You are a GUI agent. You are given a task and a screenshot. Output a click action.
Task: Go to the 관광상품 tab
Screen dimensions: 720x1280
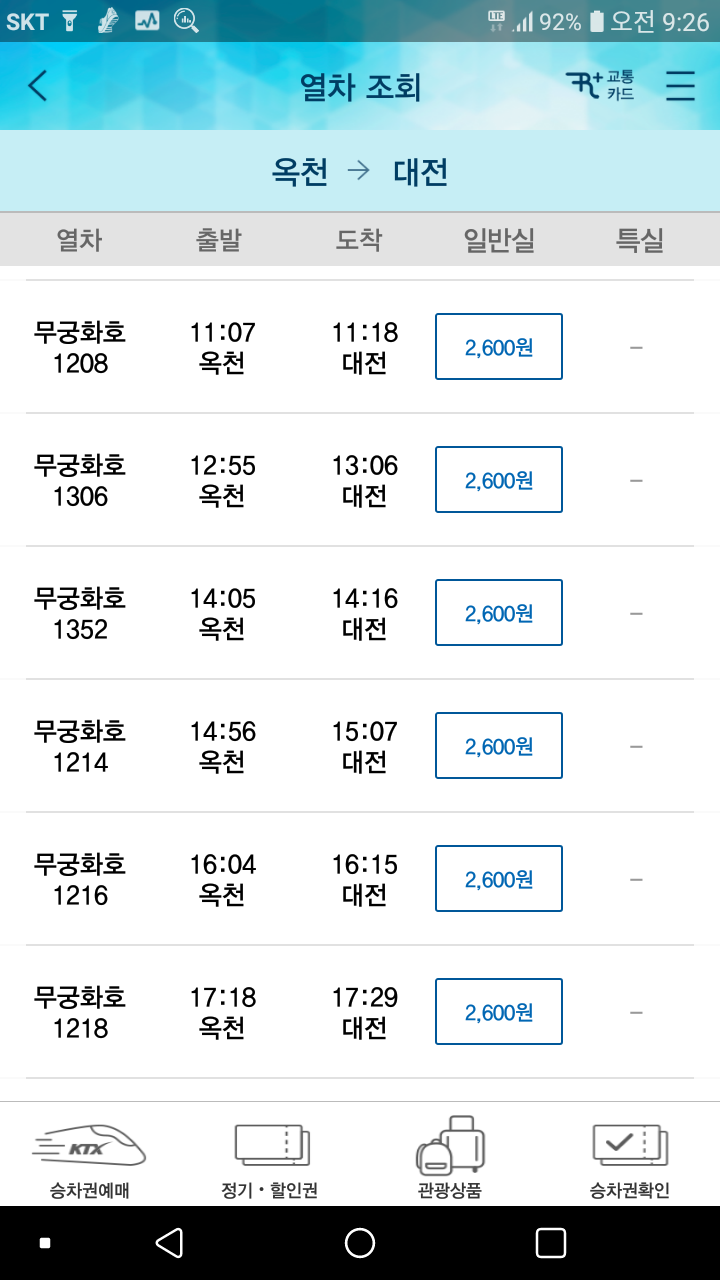pos(450,1160)
